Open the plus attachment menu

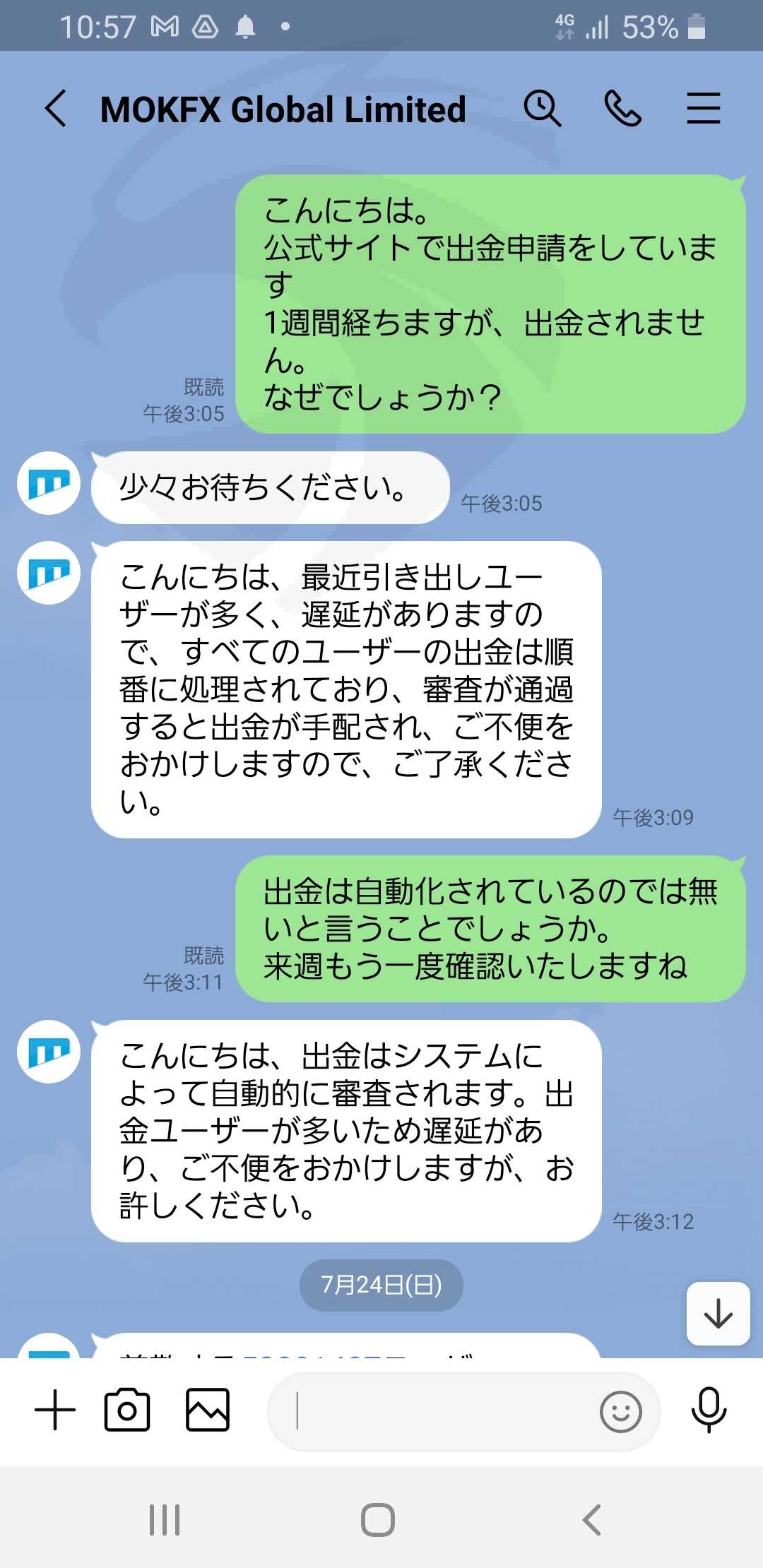tap(55, 1410)
